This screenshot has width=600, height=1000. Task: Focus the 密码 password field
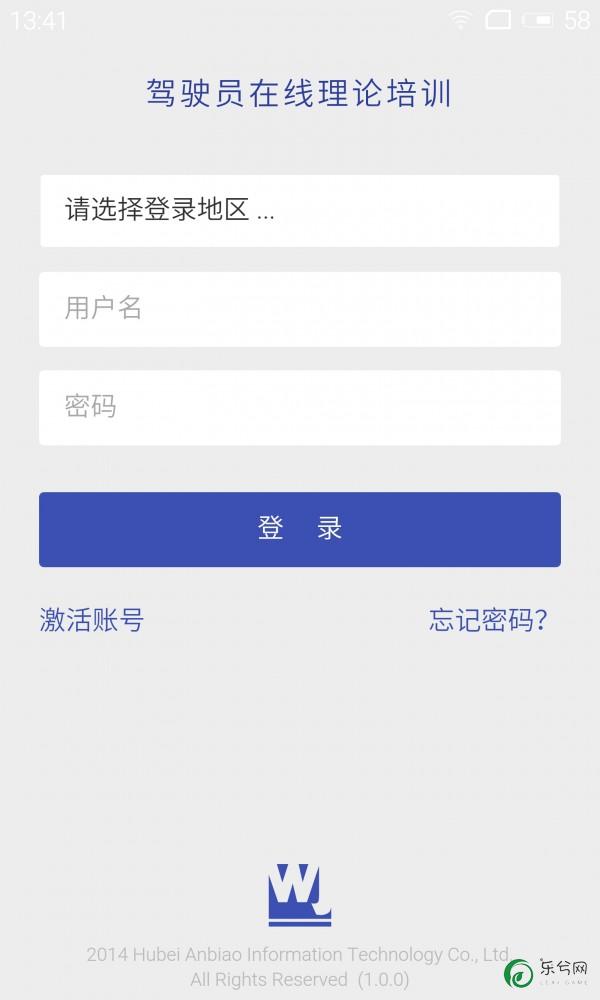click(300, 408)
